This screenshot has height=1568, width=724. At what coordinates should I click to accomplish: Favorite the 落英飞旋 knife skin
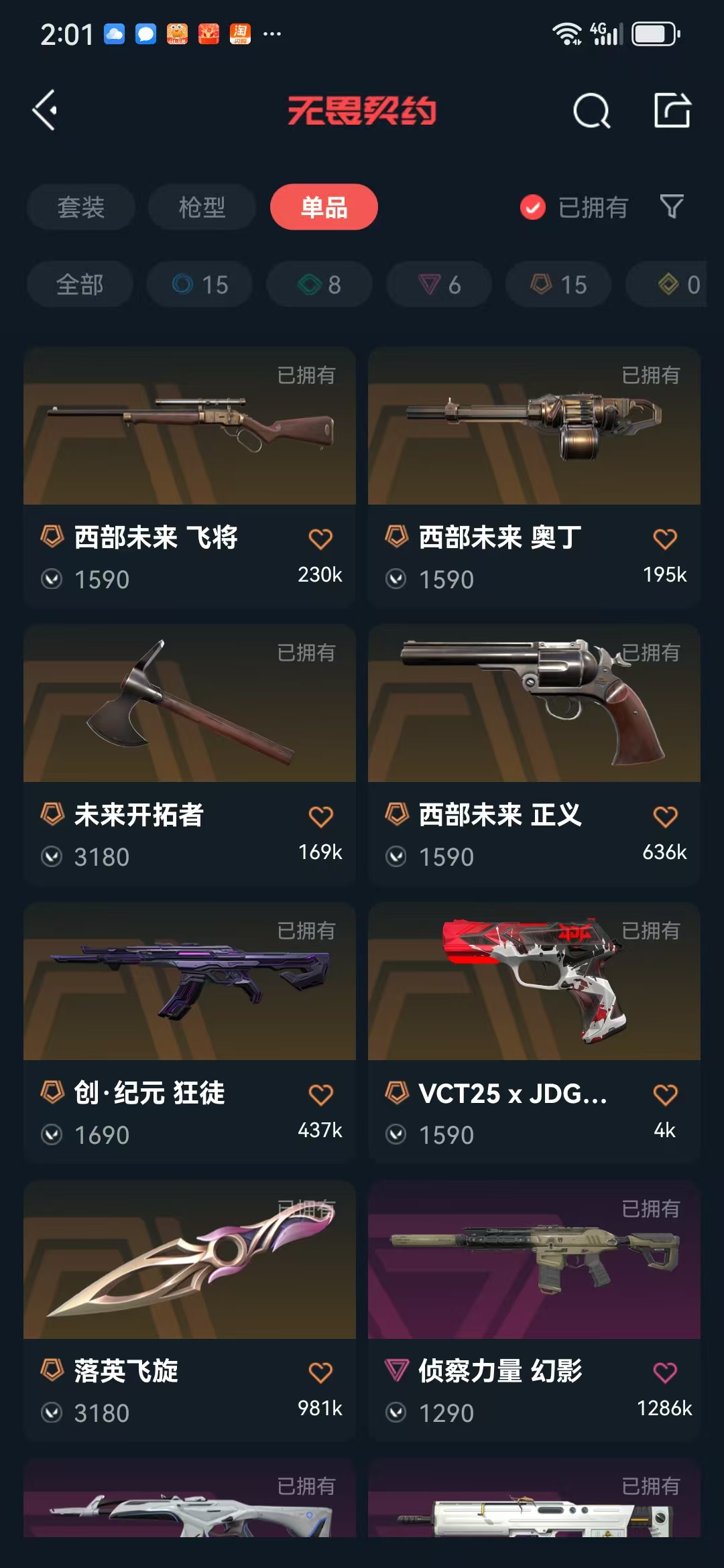pos(320,1372)
